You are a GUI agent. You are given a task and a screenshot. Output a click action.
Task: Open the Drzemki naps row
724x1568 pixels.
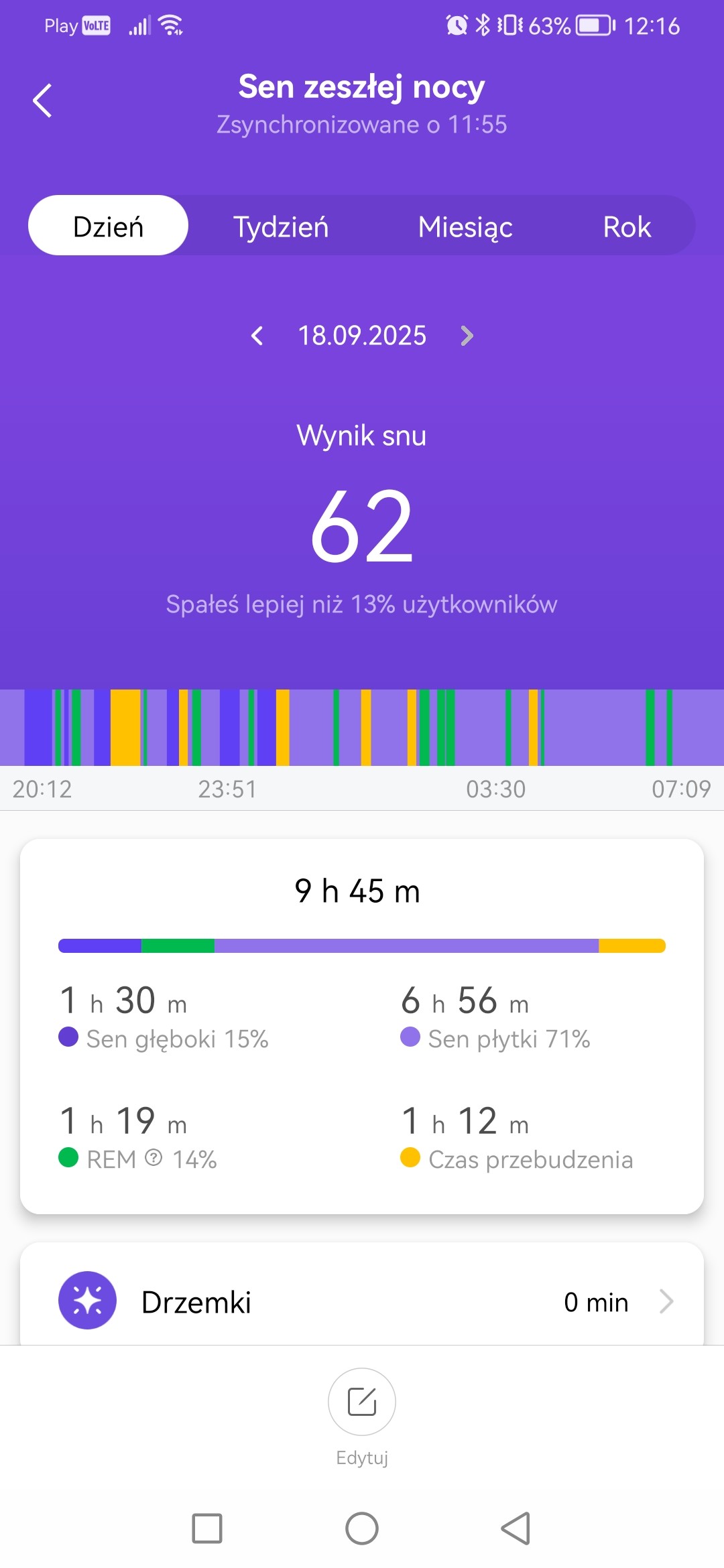coord(362,1301)
